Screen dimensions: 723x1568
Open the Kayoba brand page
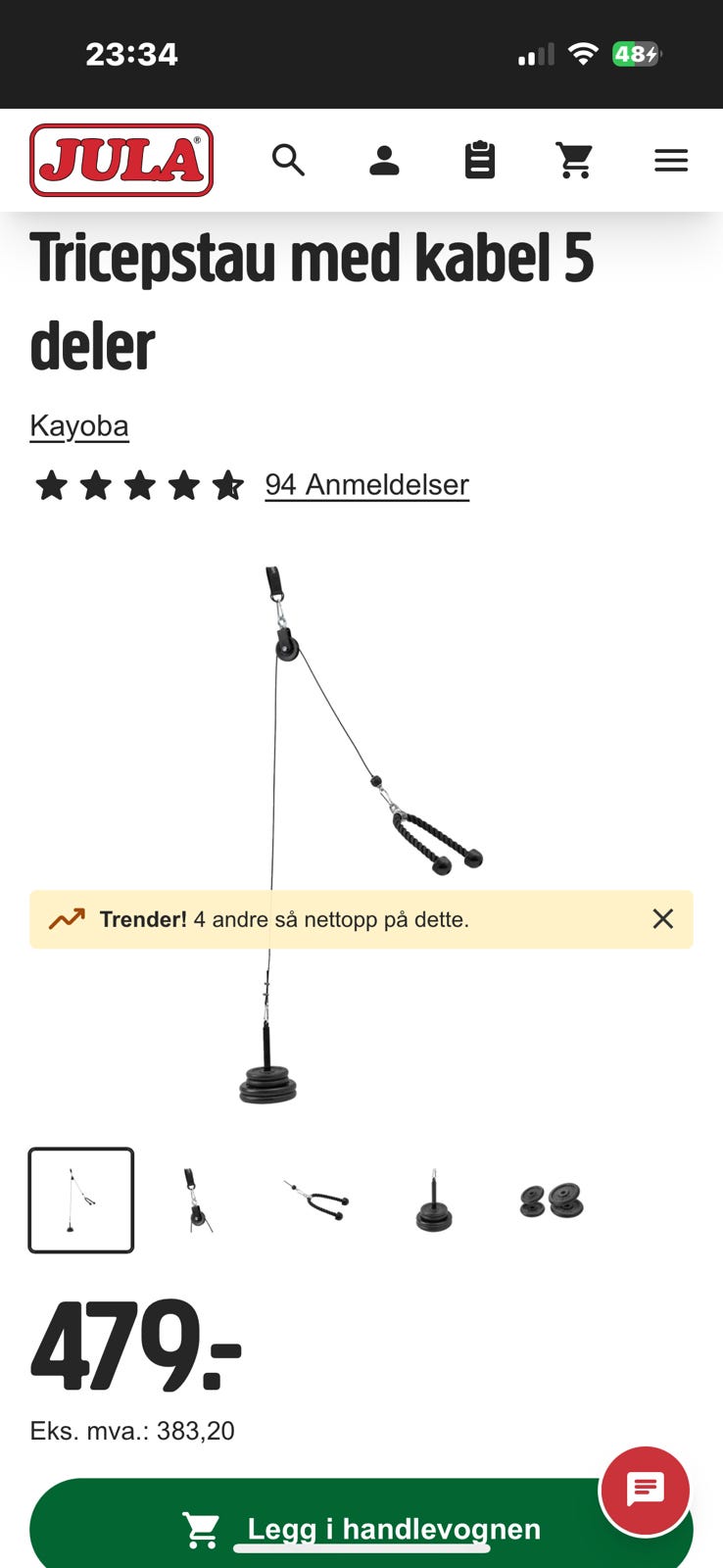79,425
